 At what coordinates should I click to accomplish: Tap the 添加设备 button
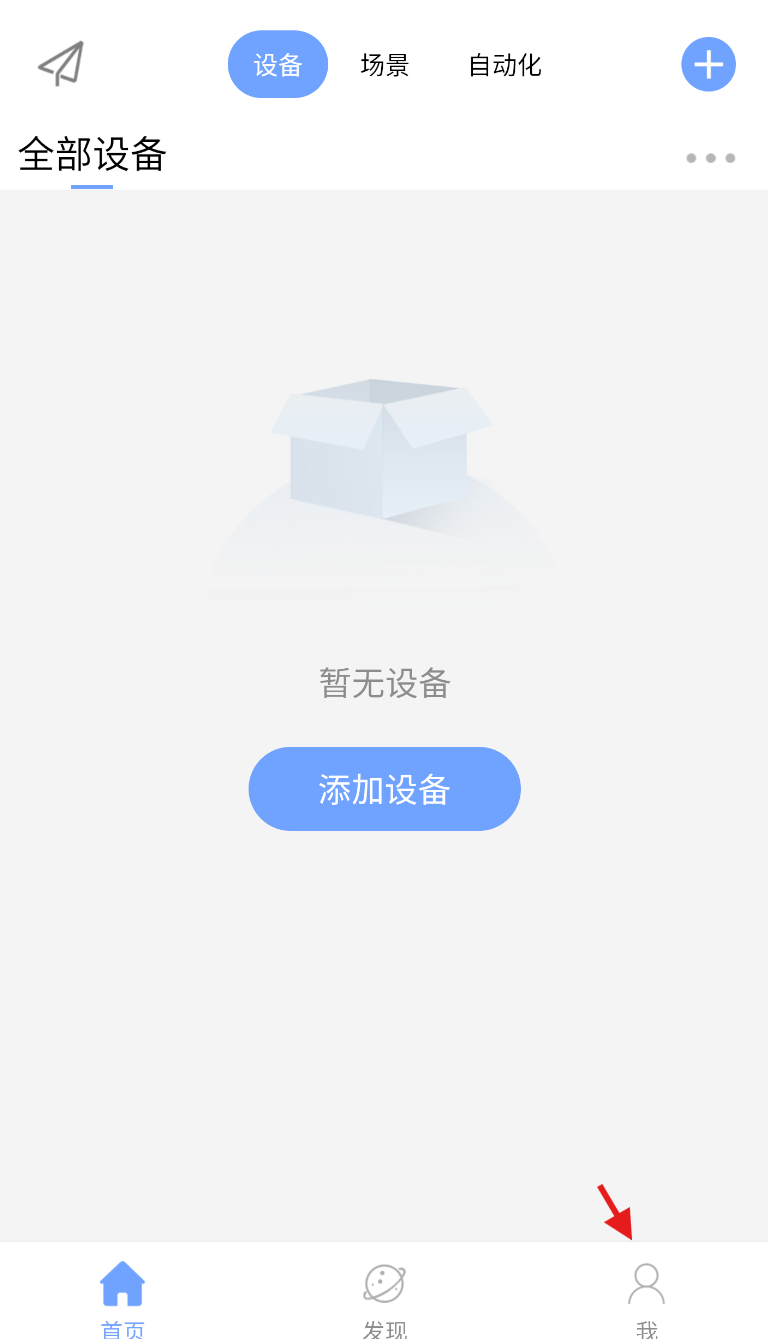(x=385, y=789)
